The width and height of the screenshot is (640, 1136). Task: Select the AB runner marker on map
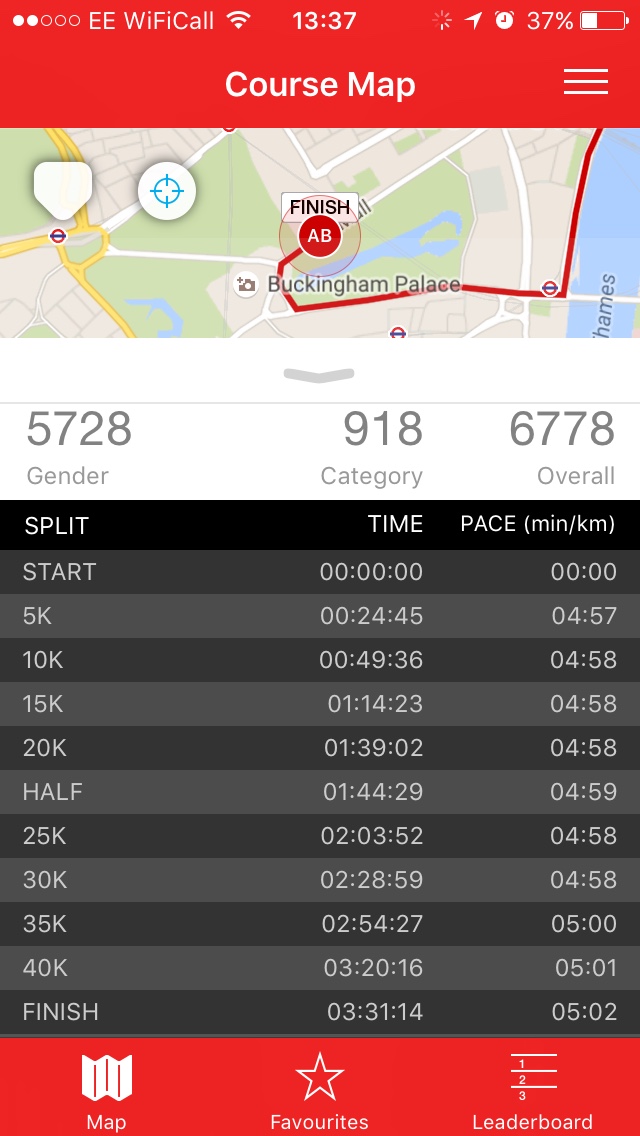click(x=319, y=236)
